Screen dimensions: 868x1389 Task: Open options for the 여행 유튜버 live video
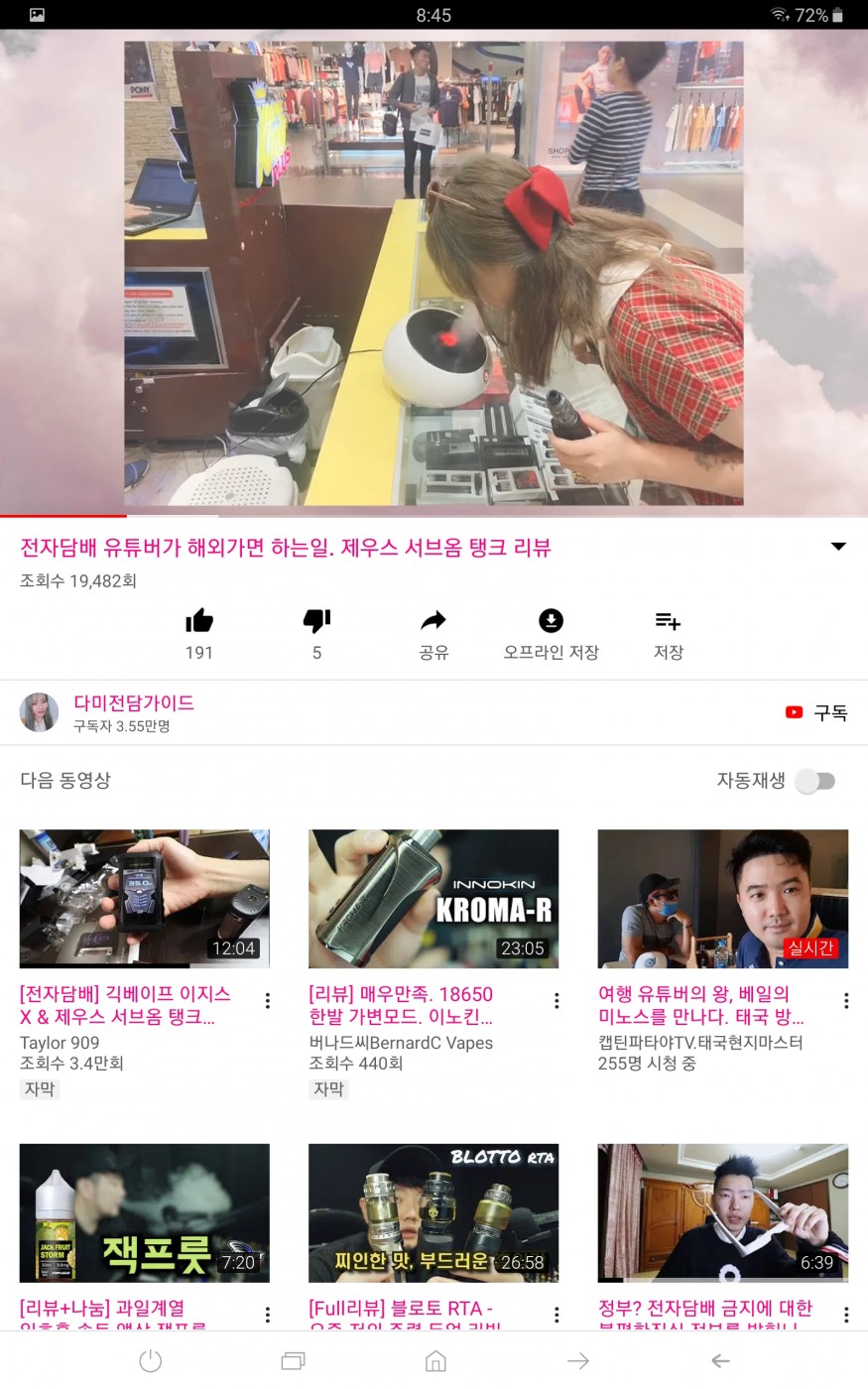pos(845,1001)
